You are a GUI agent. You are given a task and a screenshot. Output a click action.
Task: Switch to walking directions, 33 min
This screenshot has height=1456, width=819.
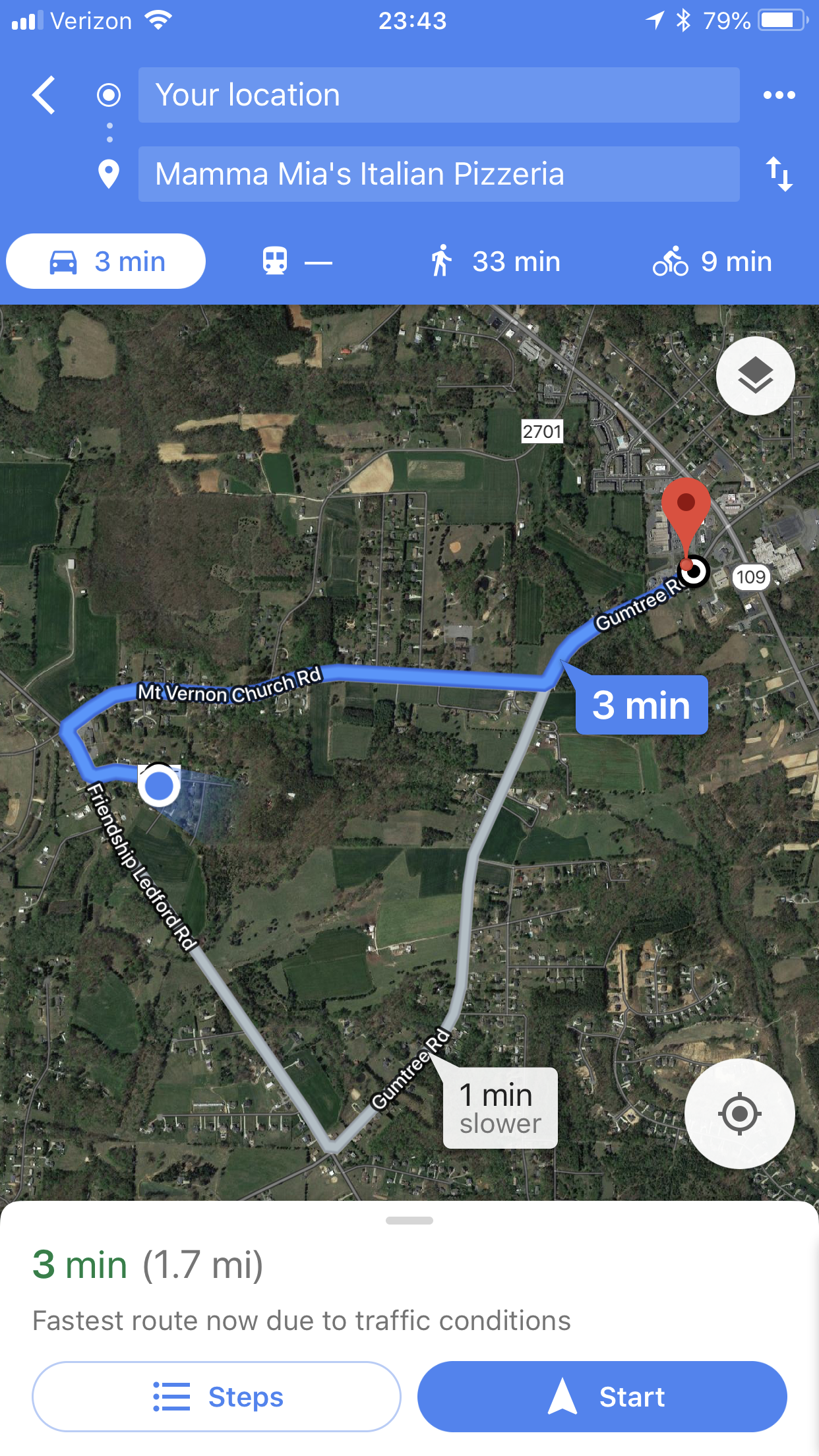[x=496, y=262]
